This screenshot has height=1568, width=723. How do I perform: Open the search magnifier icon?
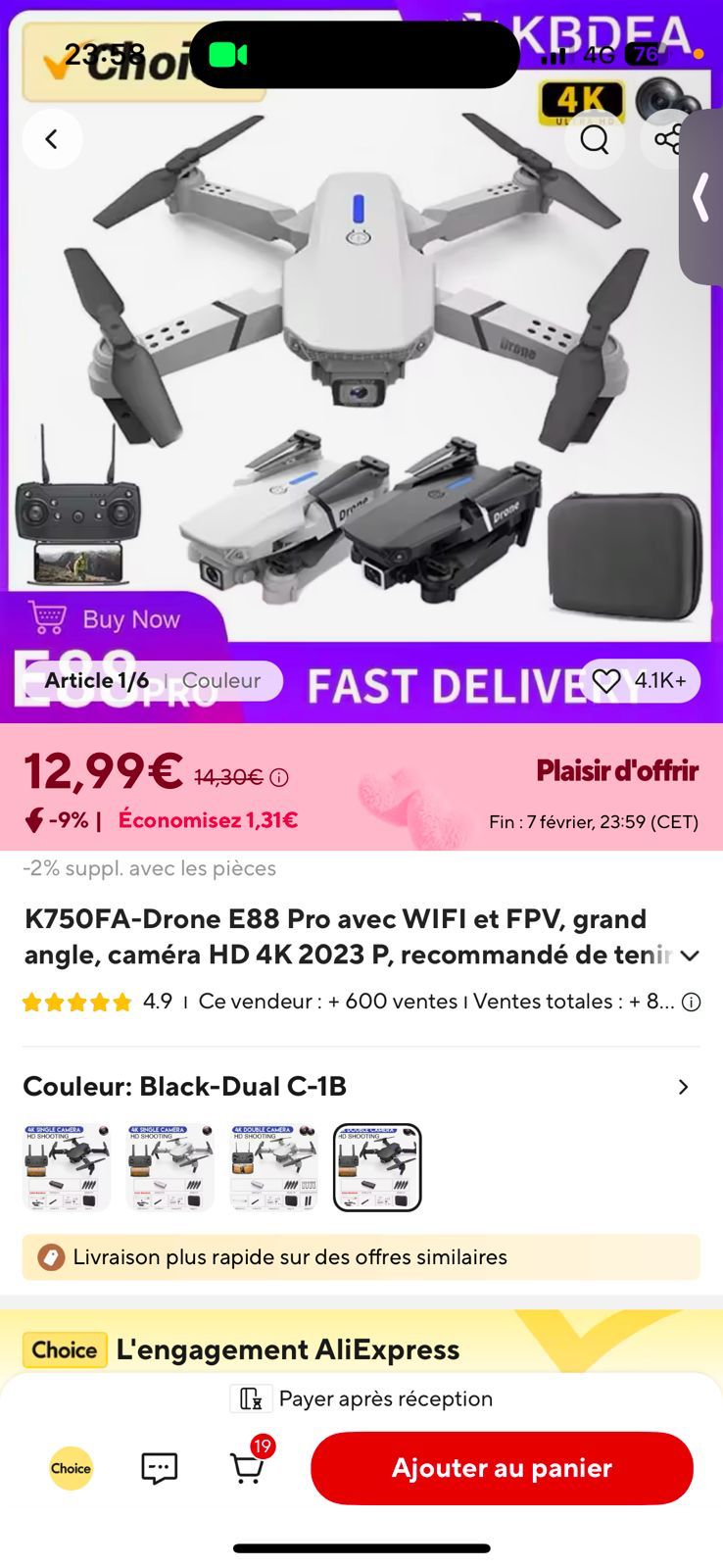point(595,140)
